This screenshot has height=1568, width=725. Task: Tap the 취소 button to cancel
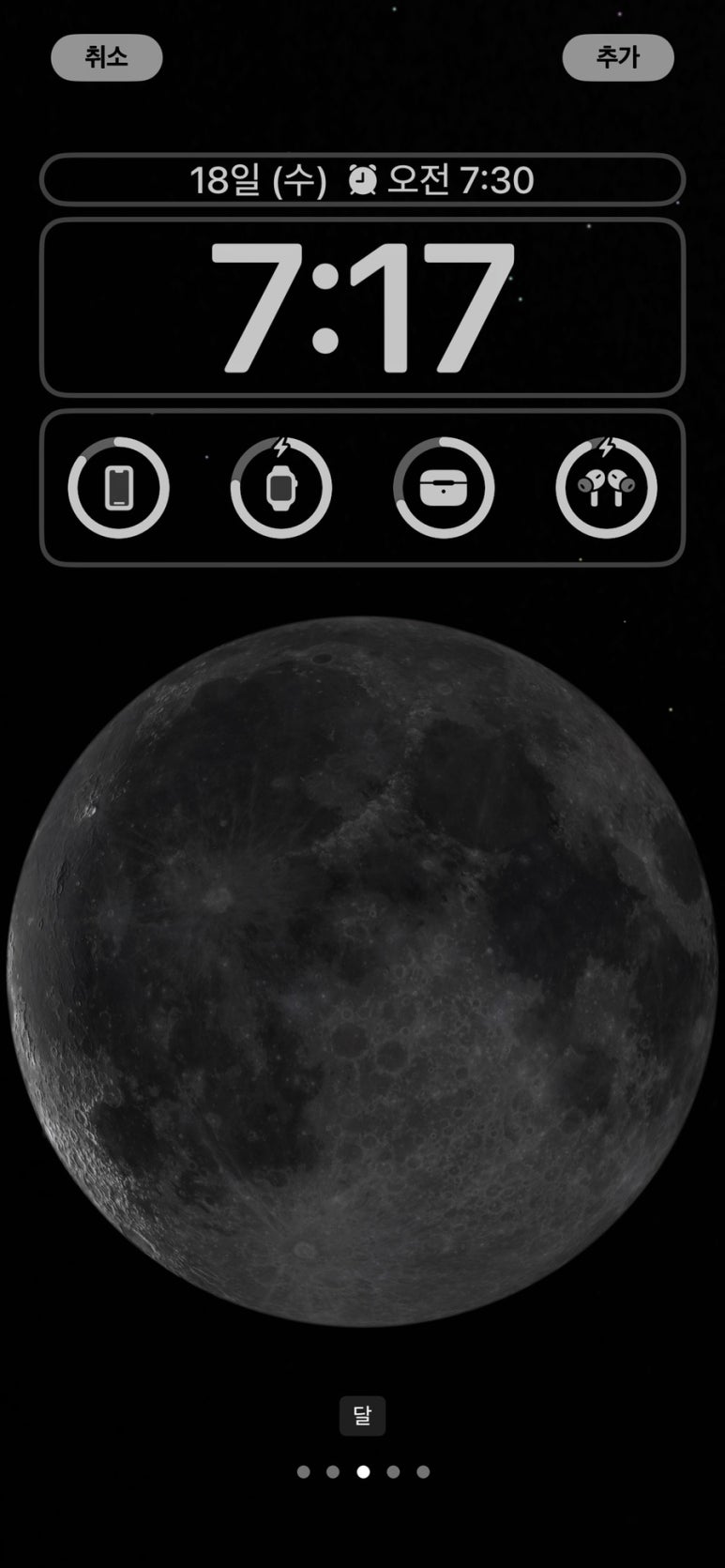click(x=106, y=57)
